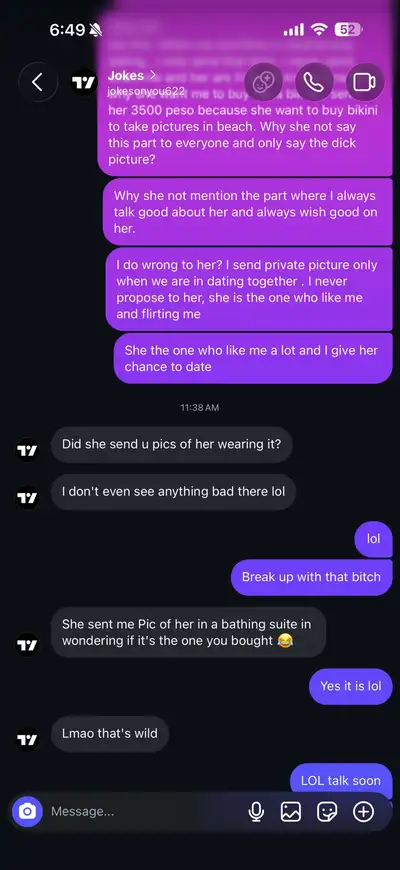Screen dimensions: 400x870
Task: Attach a photo from the gallery
Action: [291, 812]
